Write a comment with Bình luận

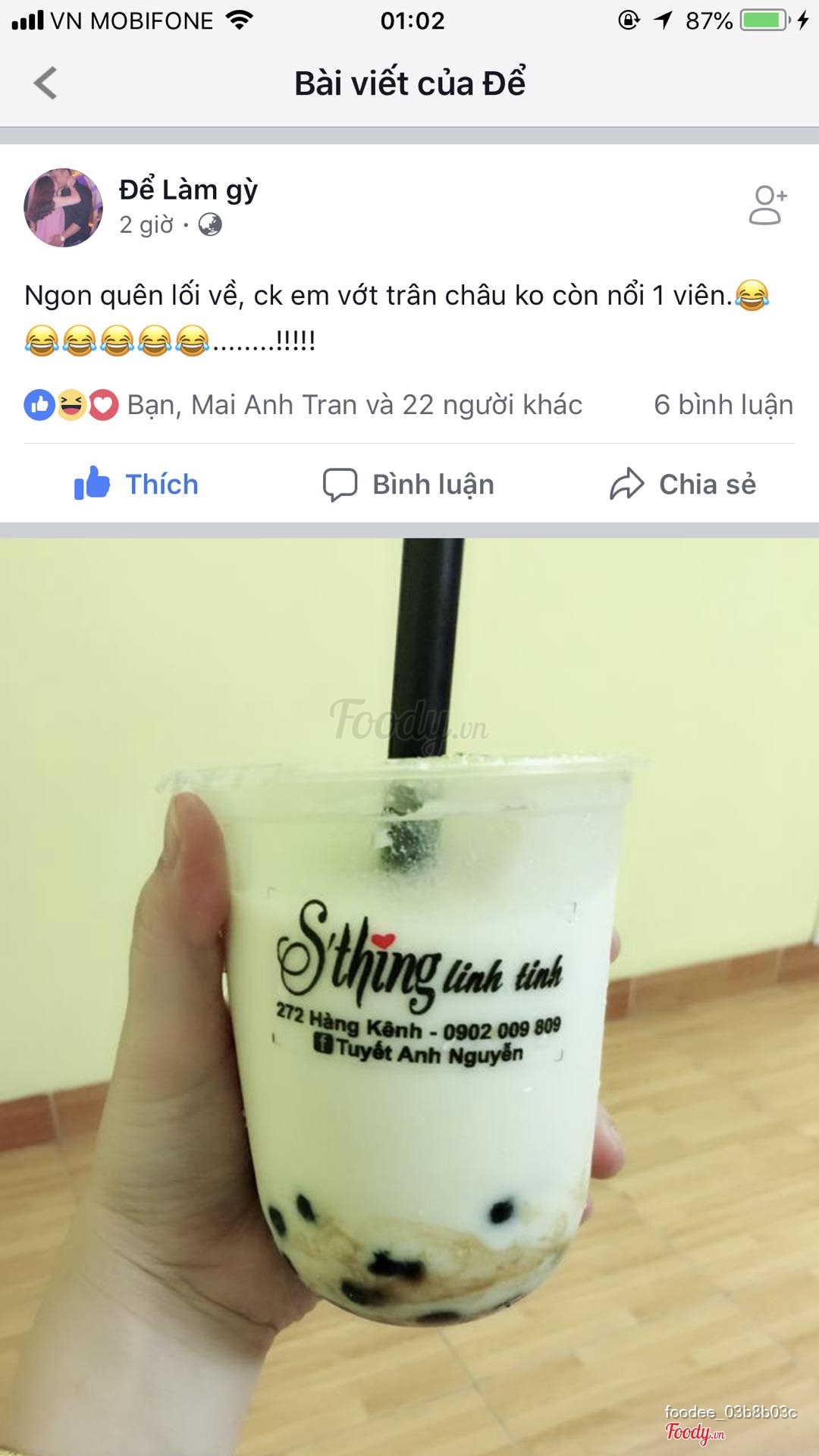409,484
